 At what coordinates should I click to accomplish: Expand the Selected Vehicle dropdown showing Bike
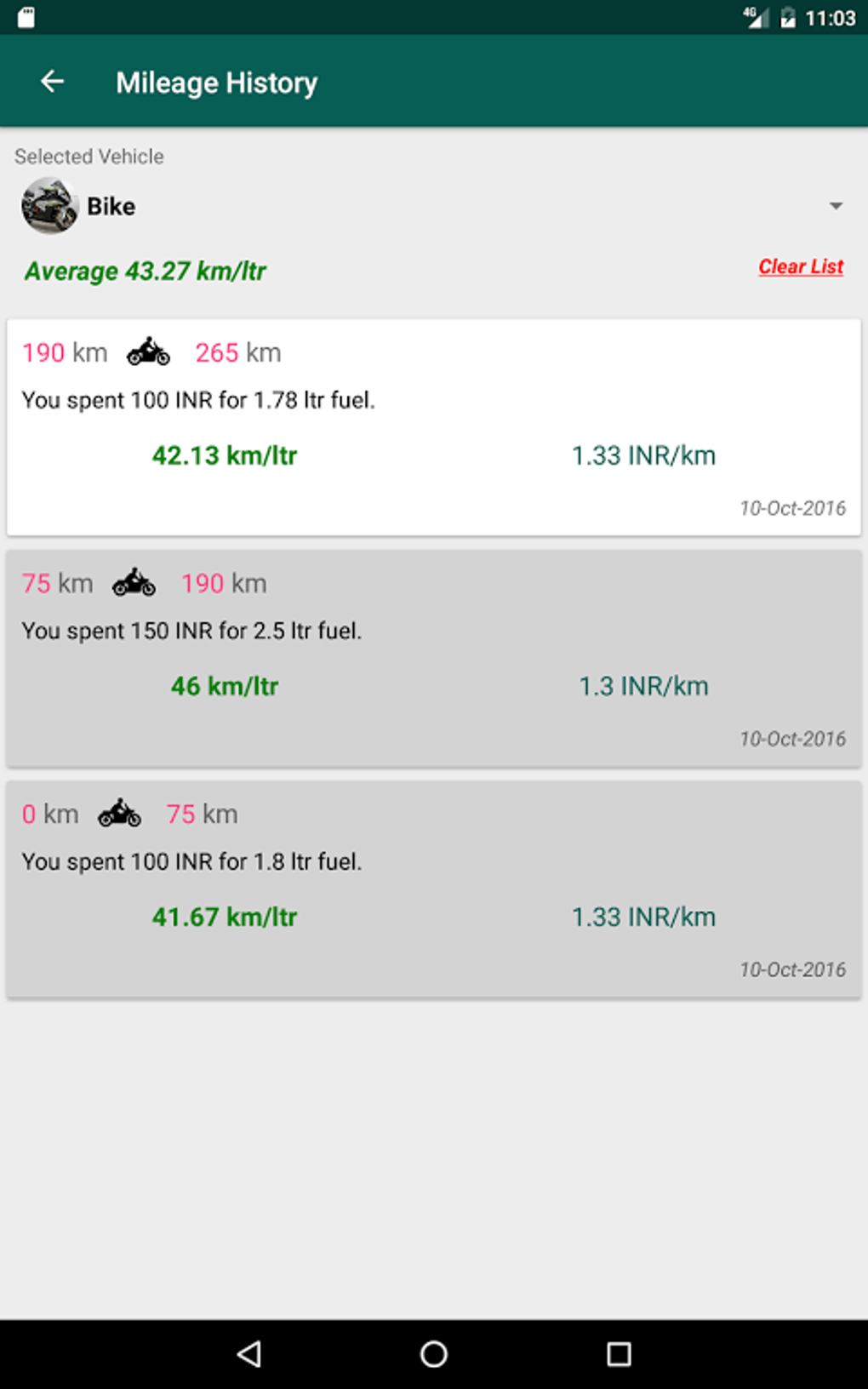pyautogui.click(x=835, y=206)
